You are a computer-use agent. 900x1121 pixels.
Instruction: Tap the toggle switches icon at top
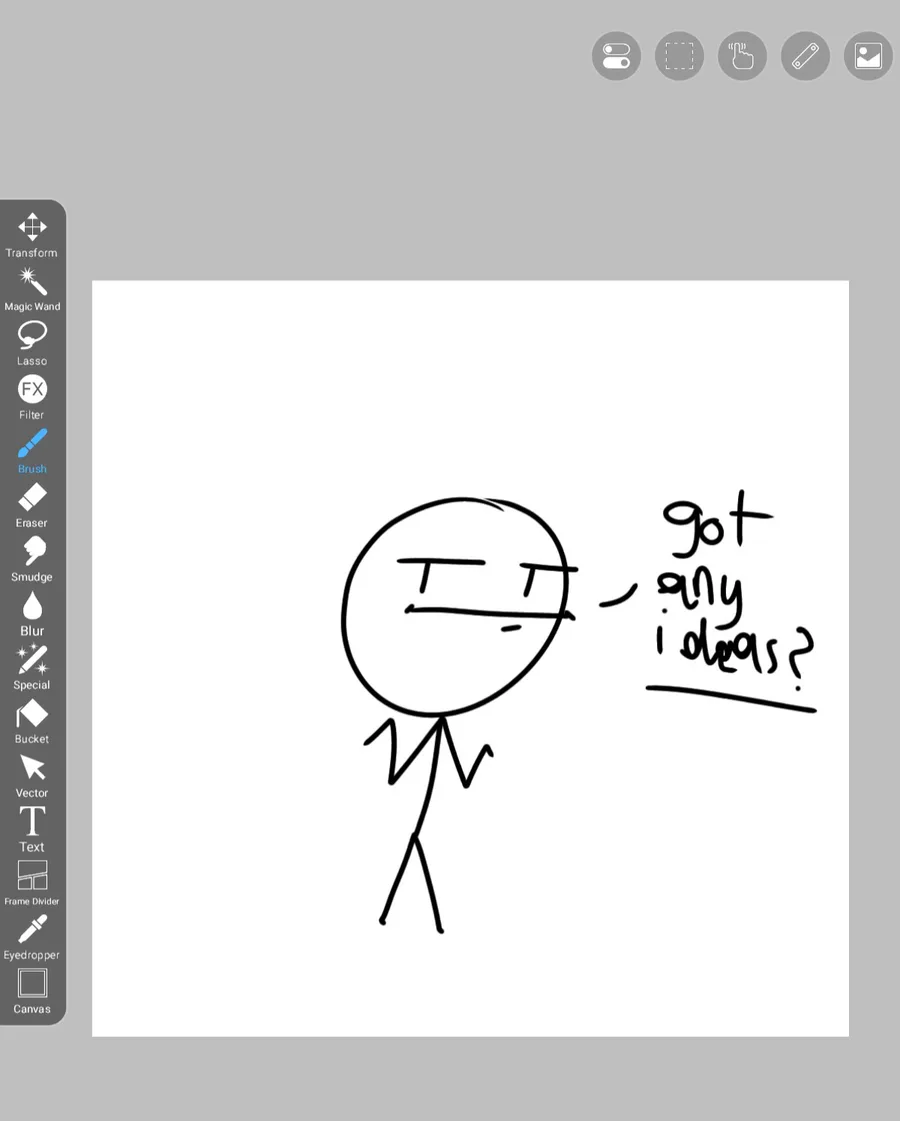(x=616, y=56)
